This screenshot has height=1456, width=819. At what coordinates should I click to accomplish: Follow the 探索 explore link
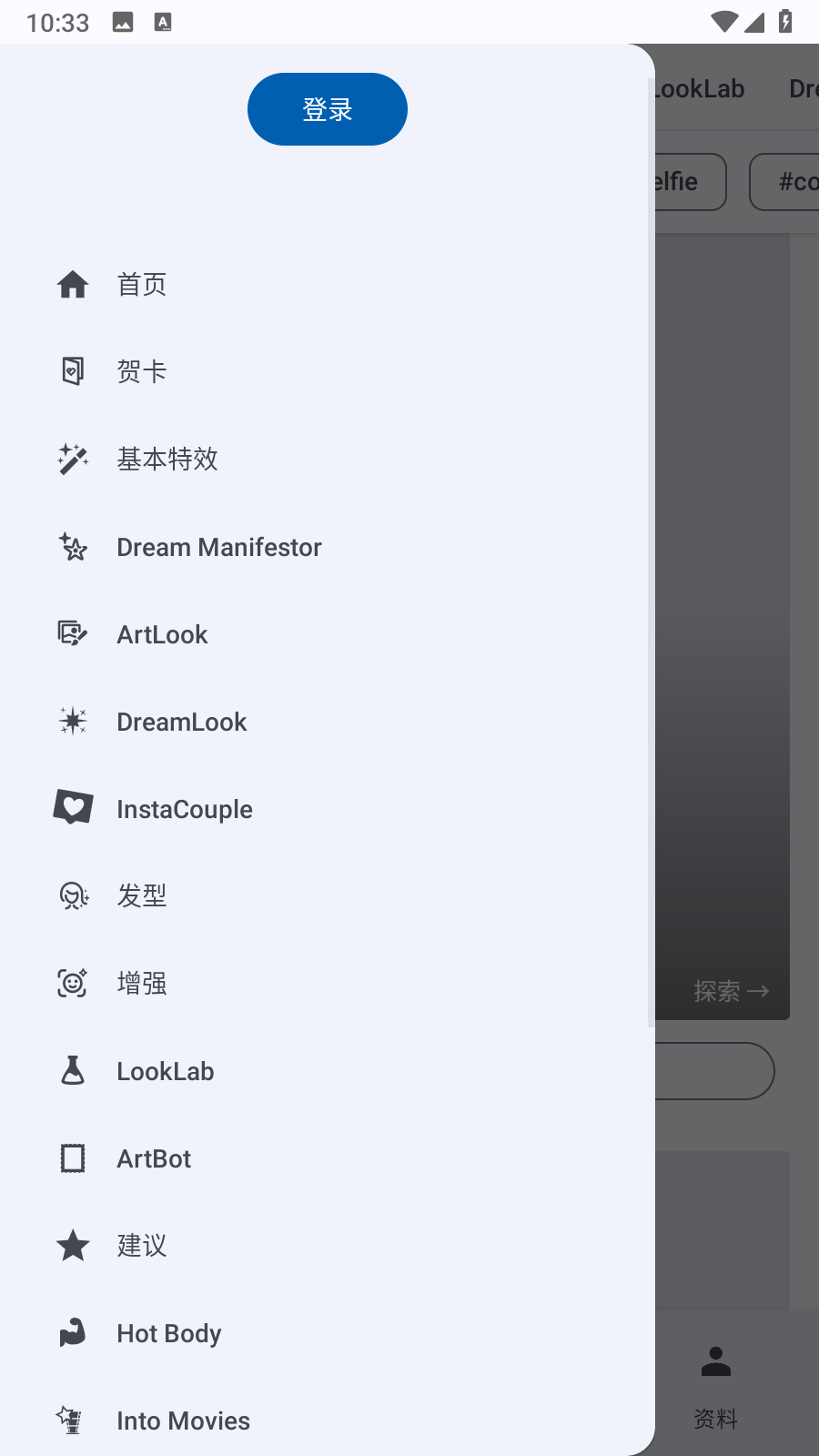731,991
